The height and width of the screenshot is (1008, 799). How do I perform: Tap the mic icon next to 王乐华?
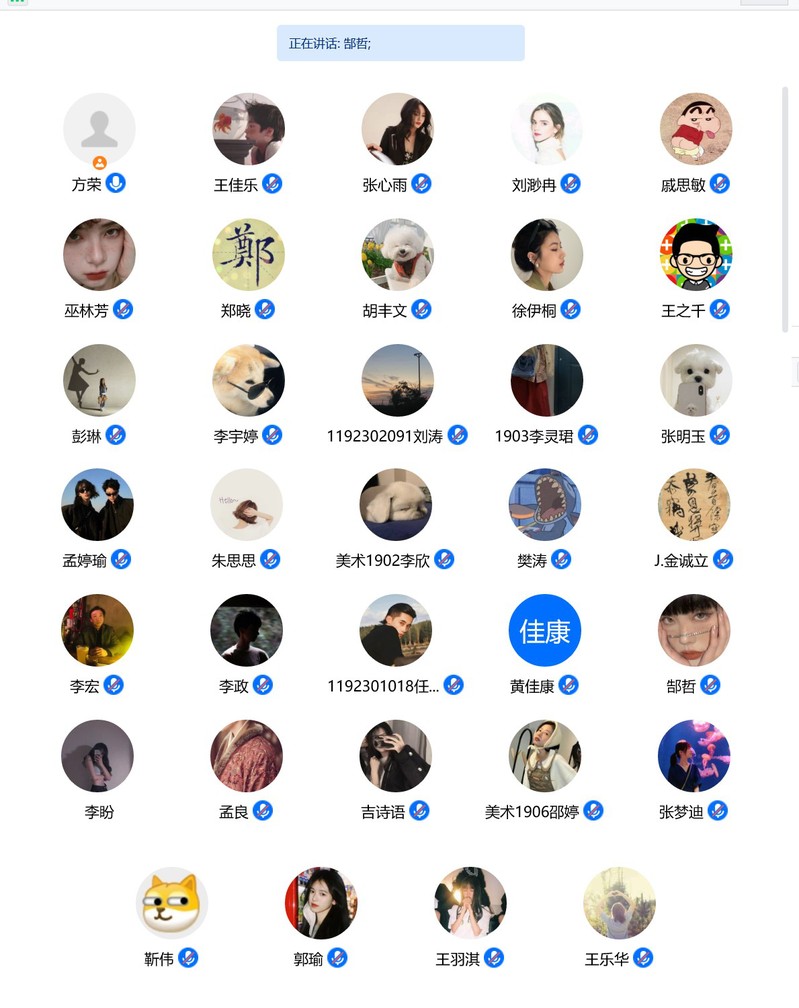coord(643,958)
